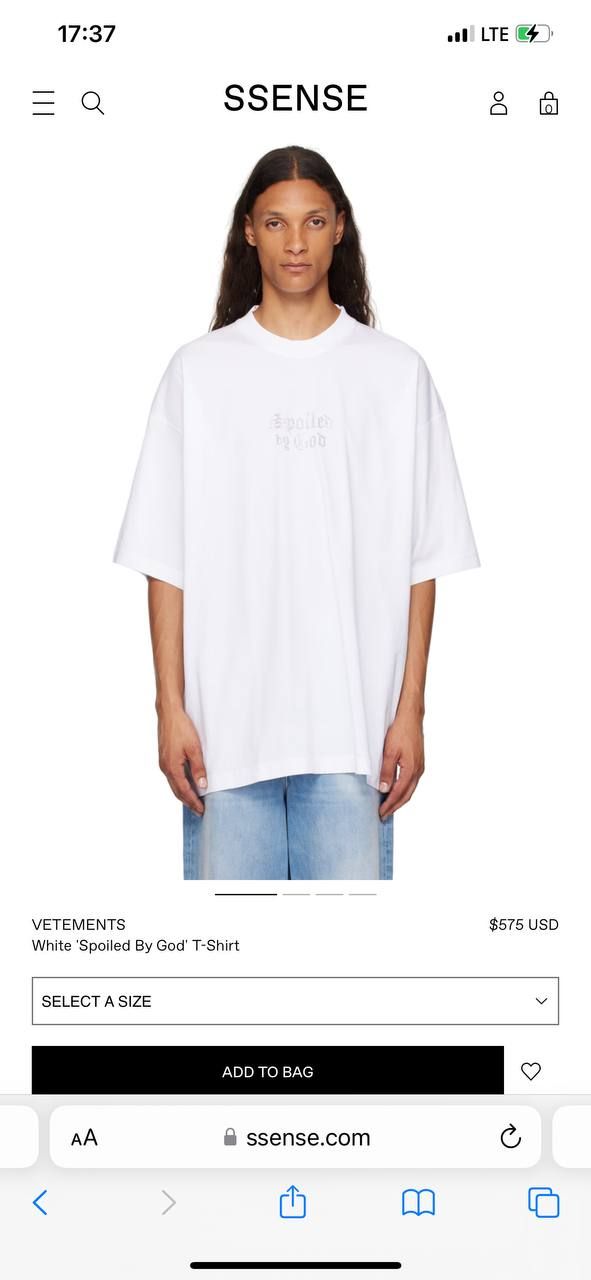Open the VETEMENTS brand link
Screen dimensions: 591x1280
point(79,924)
